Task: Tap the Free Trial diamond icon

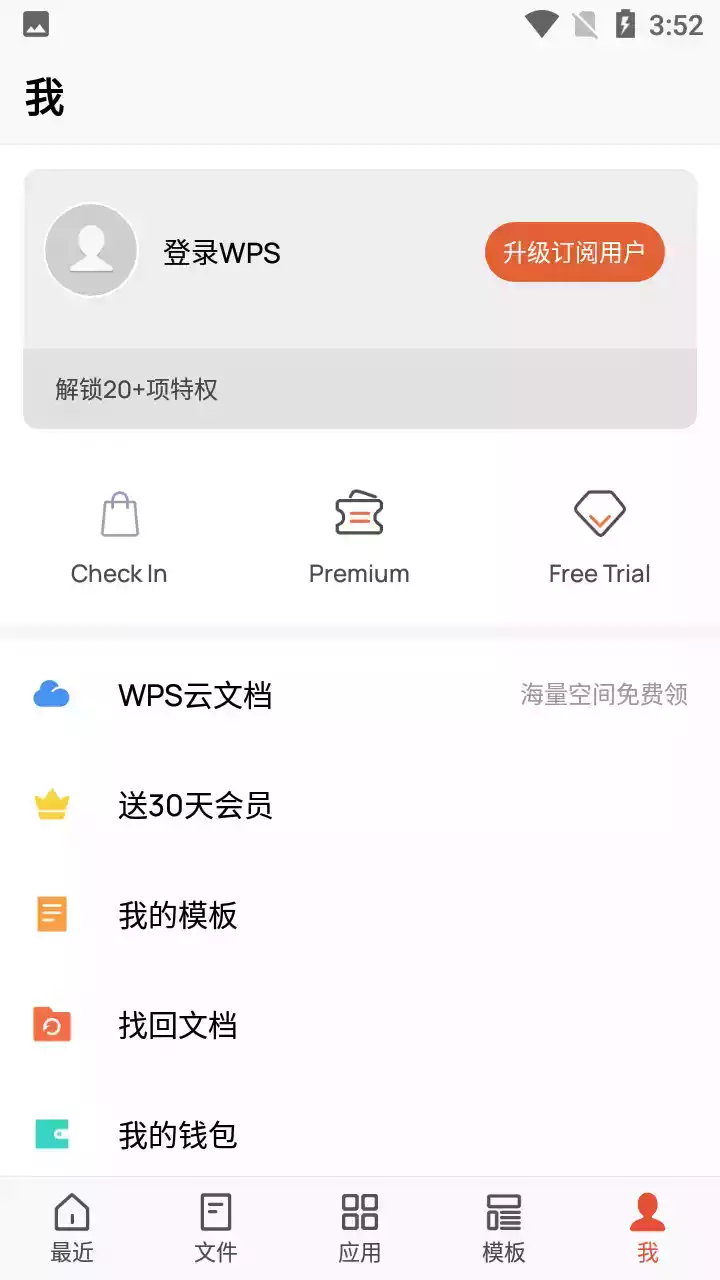Action: pos(600,513)
